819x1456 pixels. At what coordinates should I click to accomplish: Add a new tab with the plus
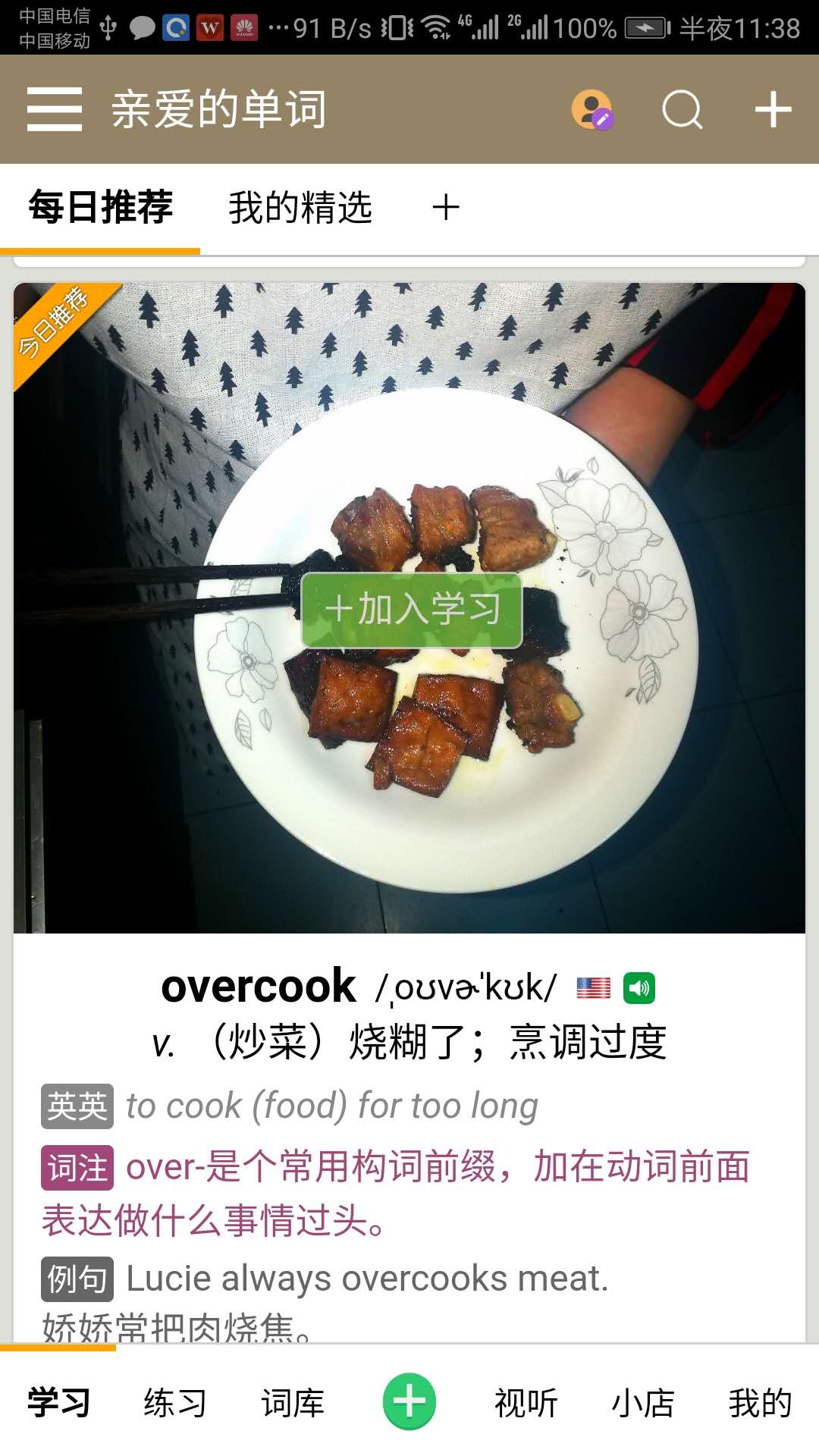pyautogui.click(x=446, y=208)
